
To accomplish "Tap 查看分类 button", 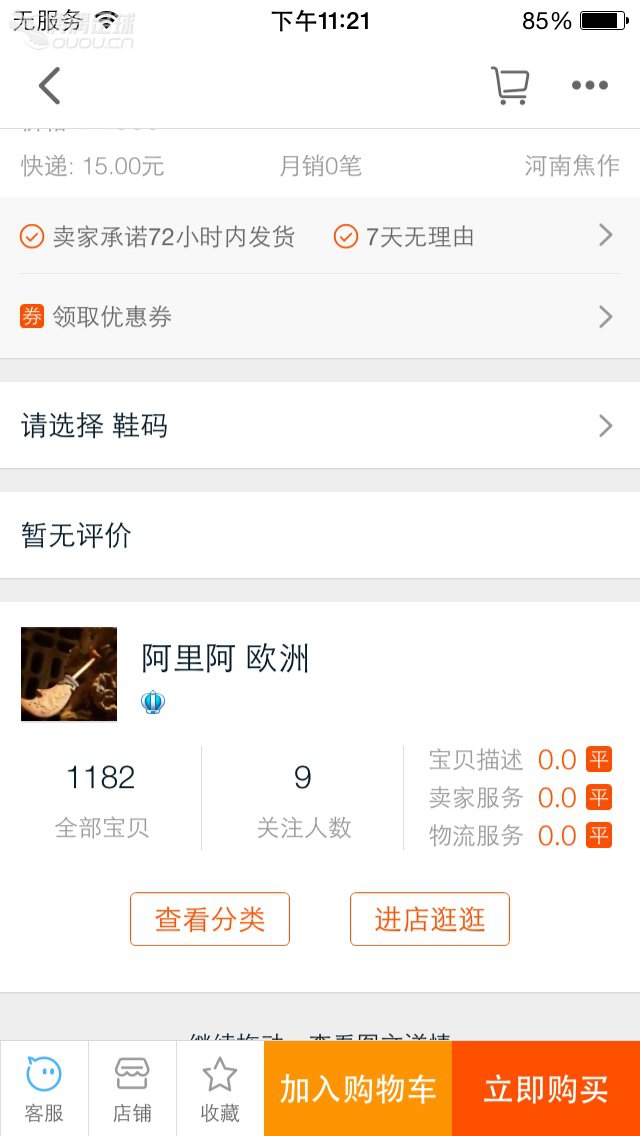I will (x=210, y=919).
